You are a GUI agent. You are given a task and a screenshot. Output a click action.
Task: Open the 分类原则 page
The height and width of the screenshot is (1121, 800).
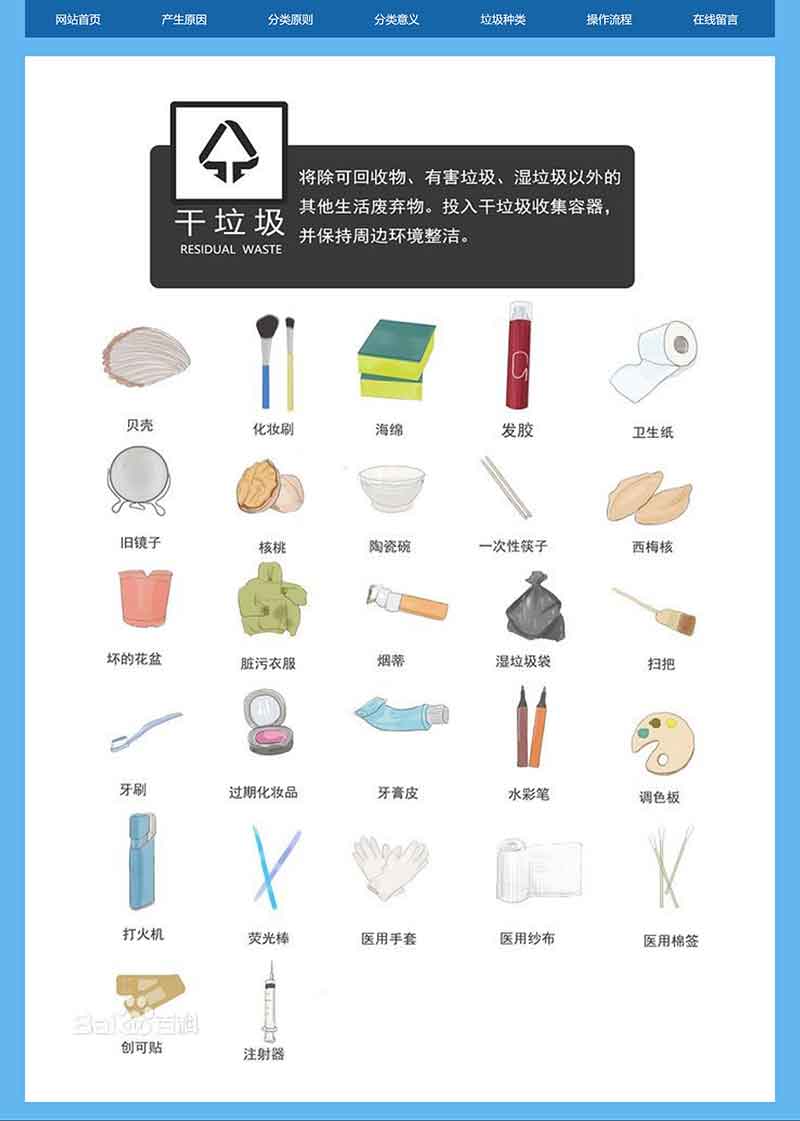point(290,19)
